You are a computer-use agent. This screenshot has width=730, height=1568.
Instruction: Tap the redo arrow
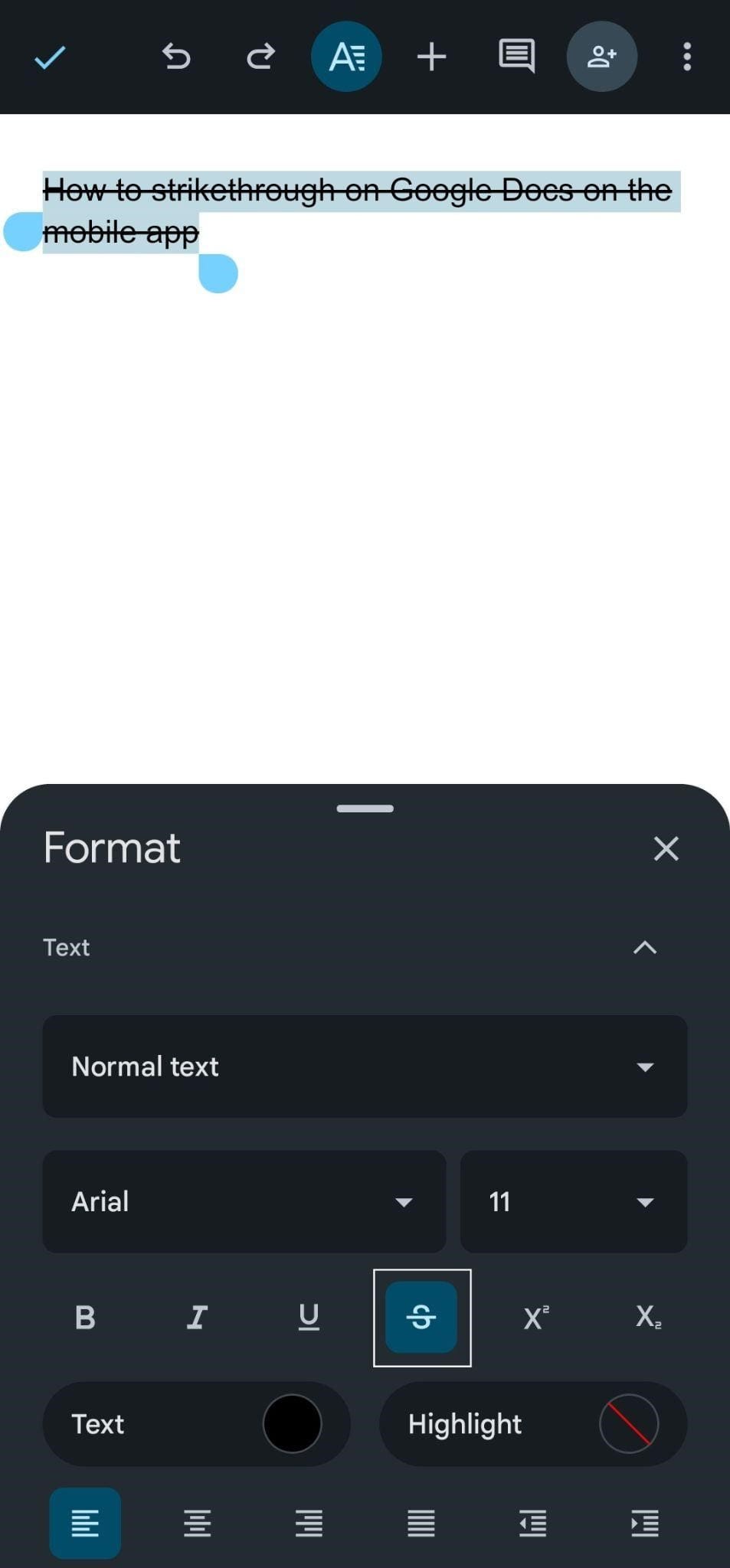coord(260,56)
